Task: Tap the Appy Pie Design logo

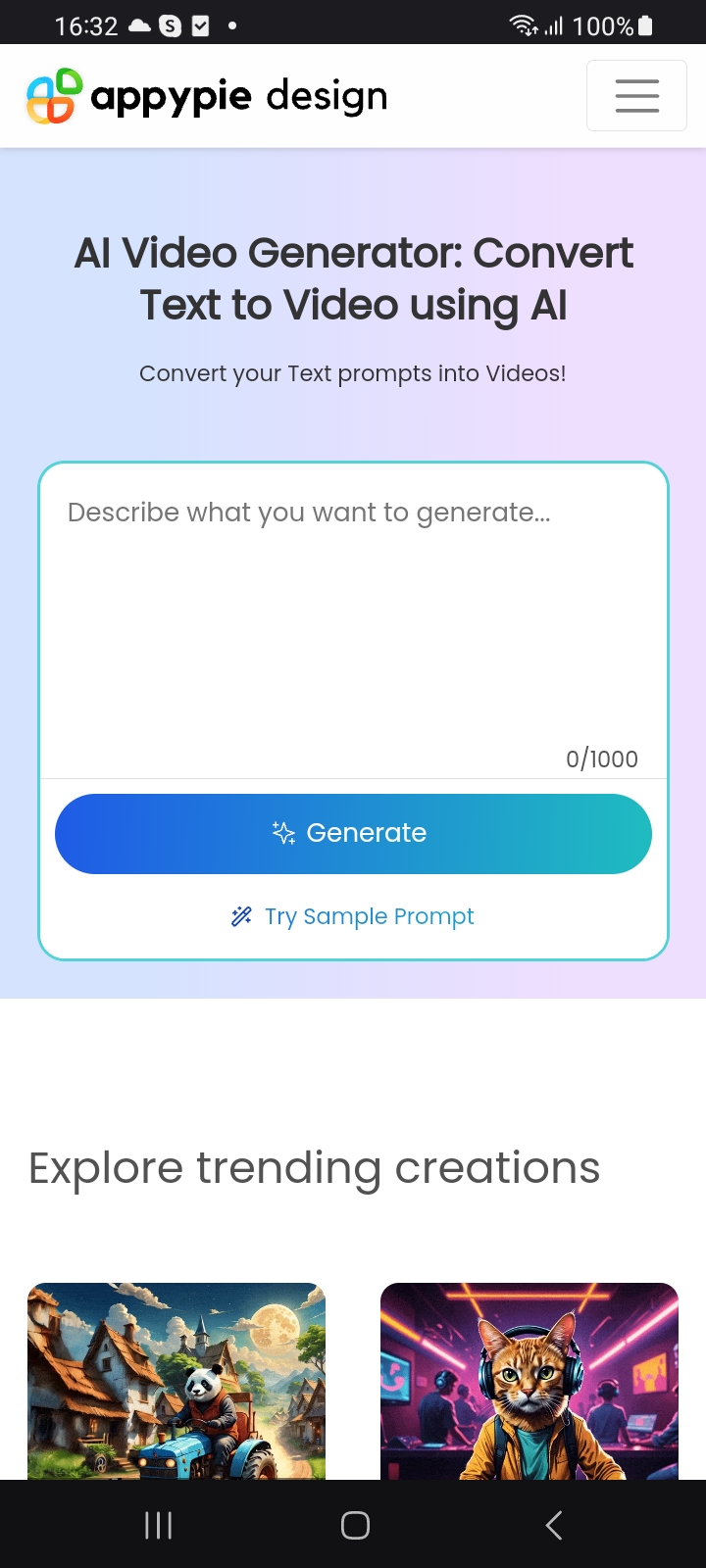Action: click(206, 95)
